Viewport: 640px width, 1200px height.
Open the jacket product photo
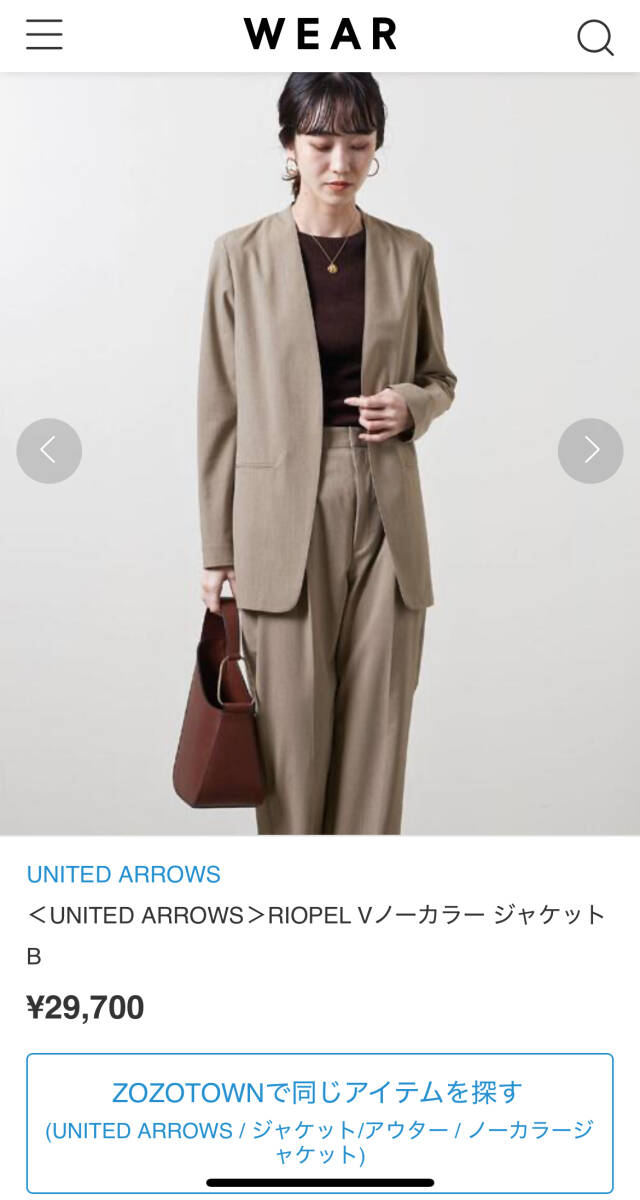[320, 453]
